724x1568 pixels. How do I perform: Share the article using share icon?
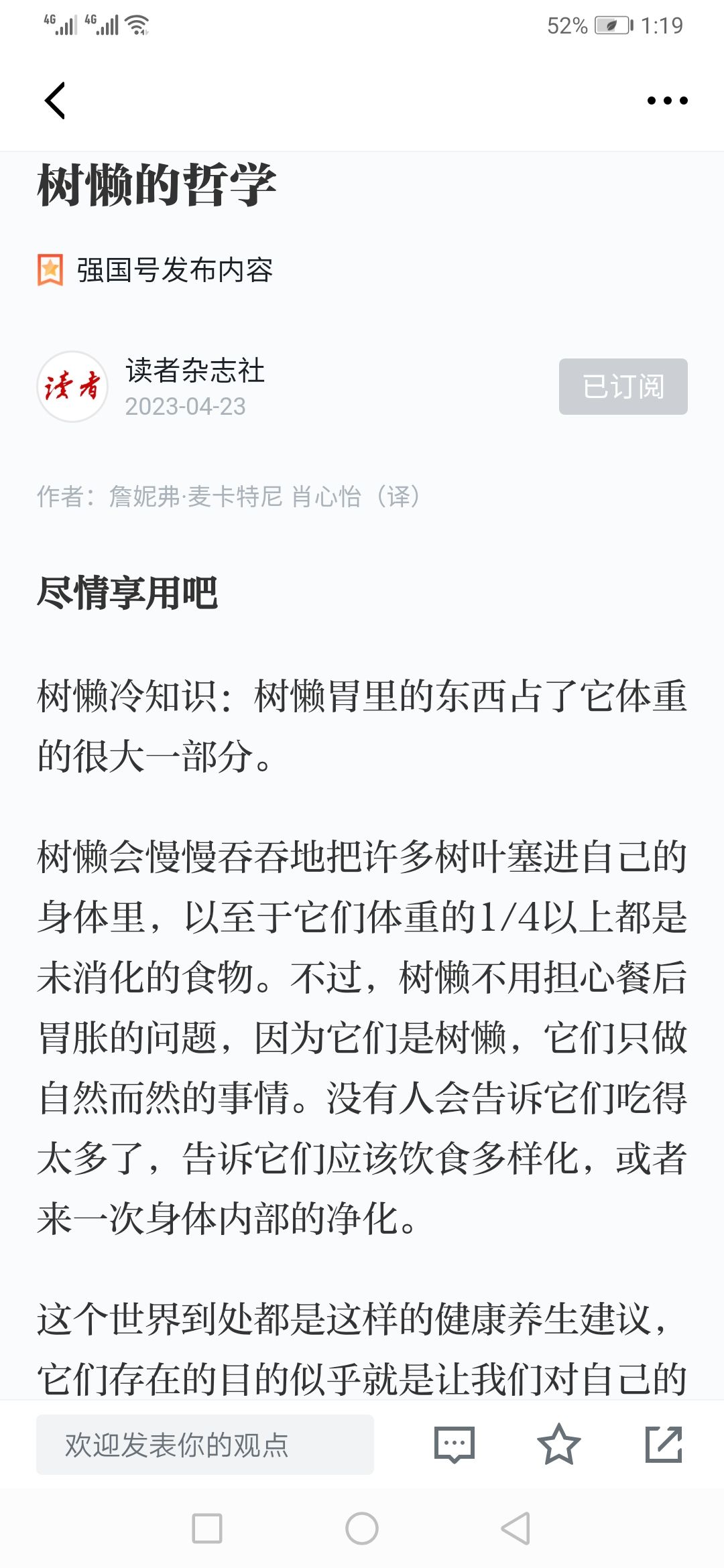pos(664,1444)
